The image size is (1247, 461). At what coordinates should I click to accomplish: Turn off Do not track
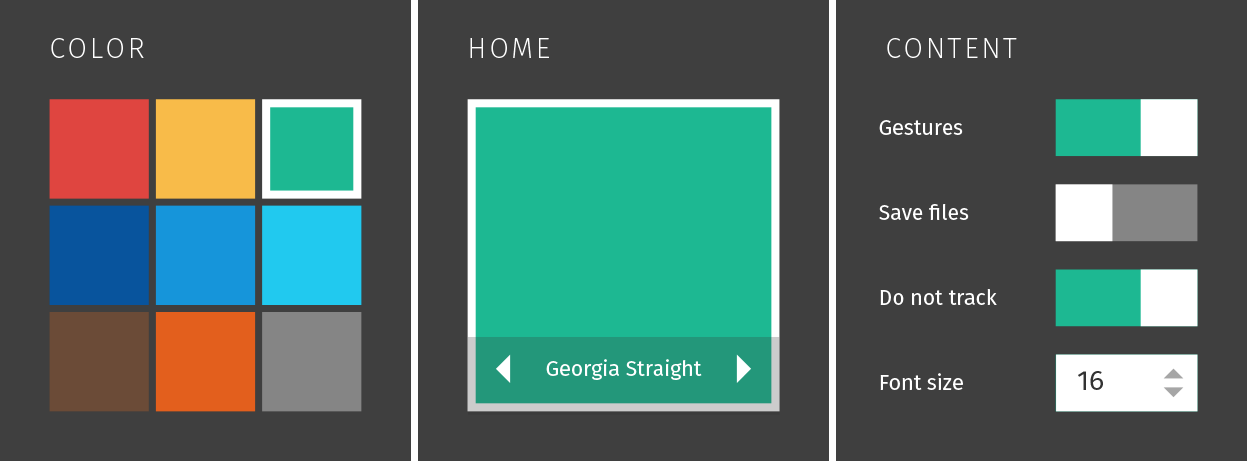1126,298
